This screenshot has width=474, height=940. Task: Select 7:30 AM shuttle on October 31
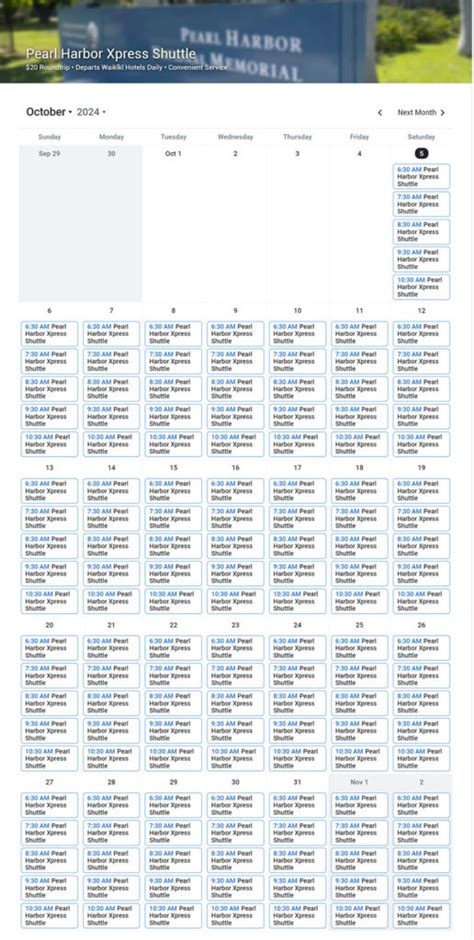pyautogui.click(x=297, y=832)
